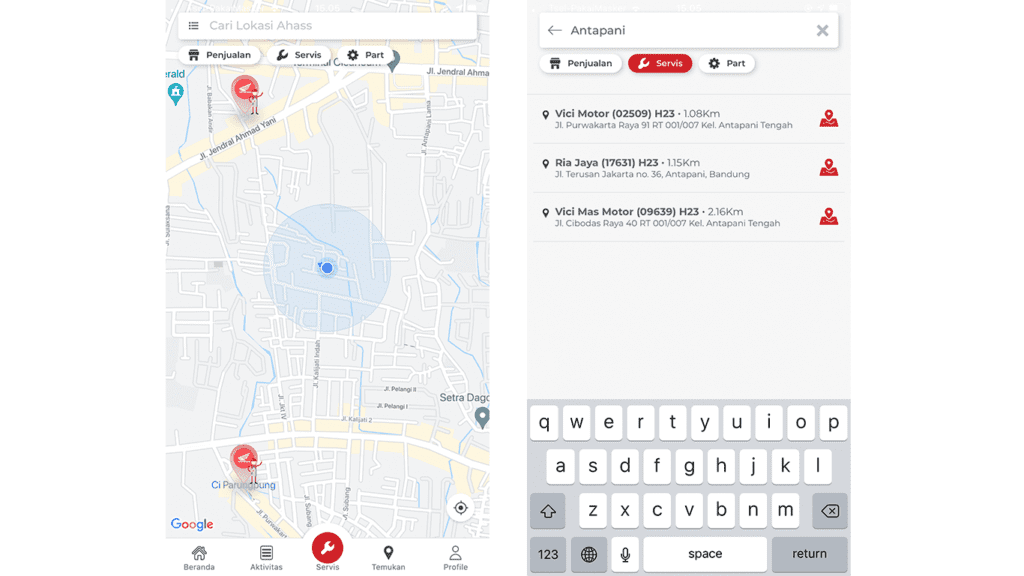Go back from the Antapani search

click(x=554, y=31)
